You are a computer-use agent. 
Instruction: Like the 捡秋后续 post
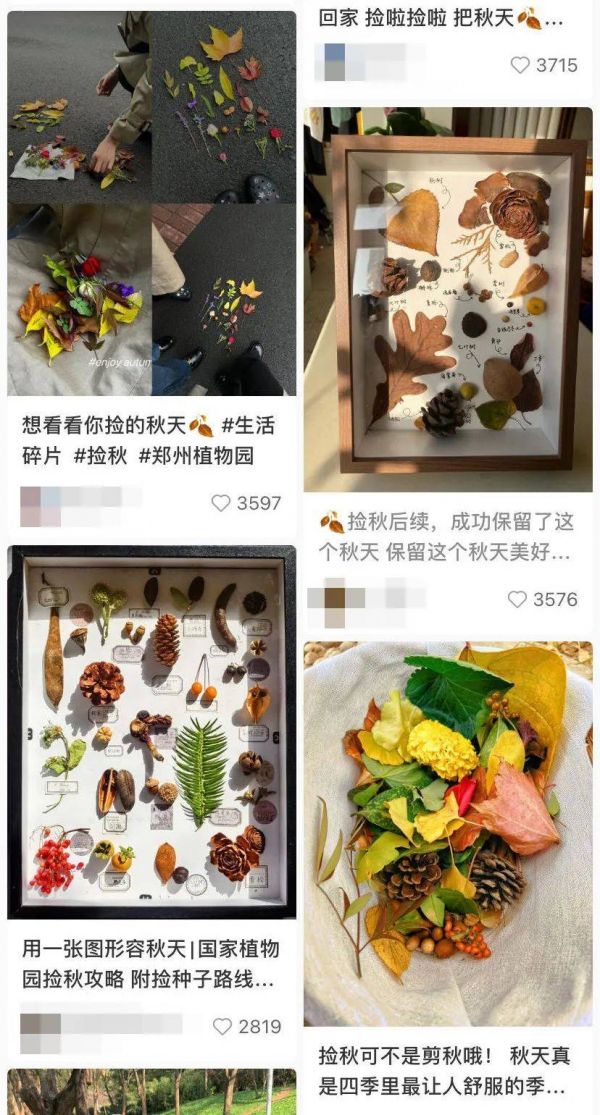[517, 599]
